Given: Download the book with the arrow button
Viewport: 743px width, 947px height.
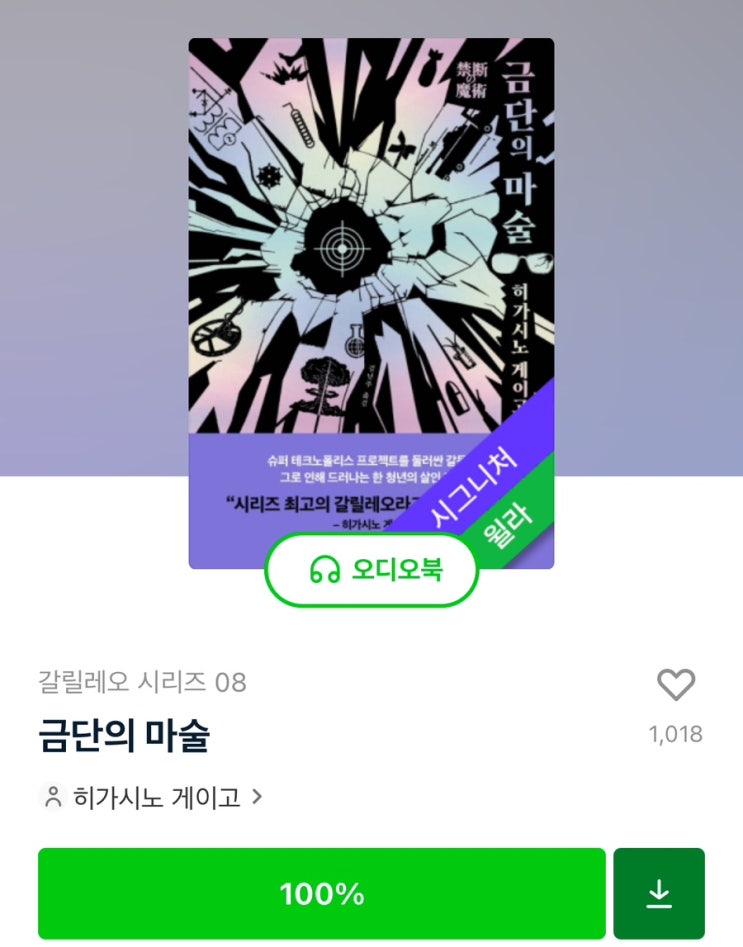Looking at the screenshot, I should tap(659, 893).
